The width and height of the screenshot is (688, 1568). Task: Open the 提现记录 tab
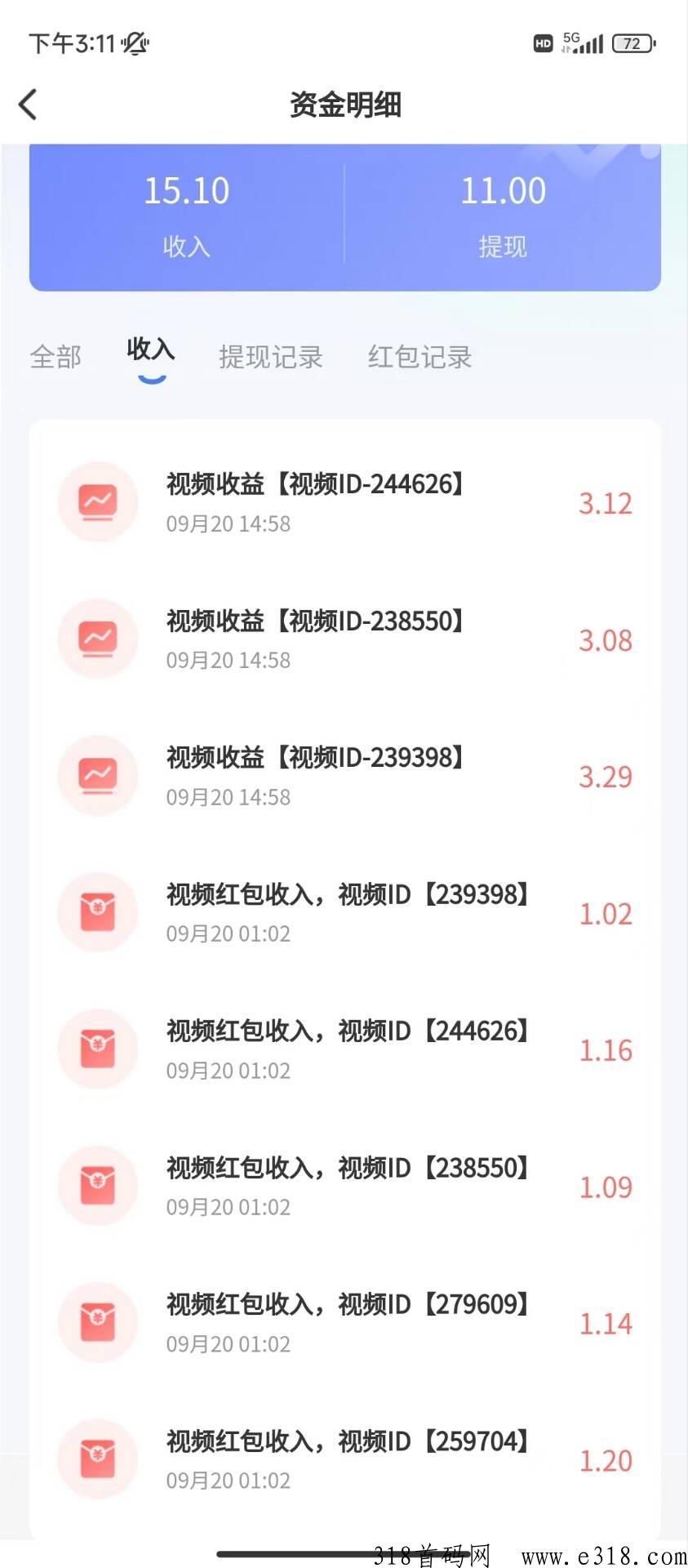pyautogui.click(x=271, y=357)
